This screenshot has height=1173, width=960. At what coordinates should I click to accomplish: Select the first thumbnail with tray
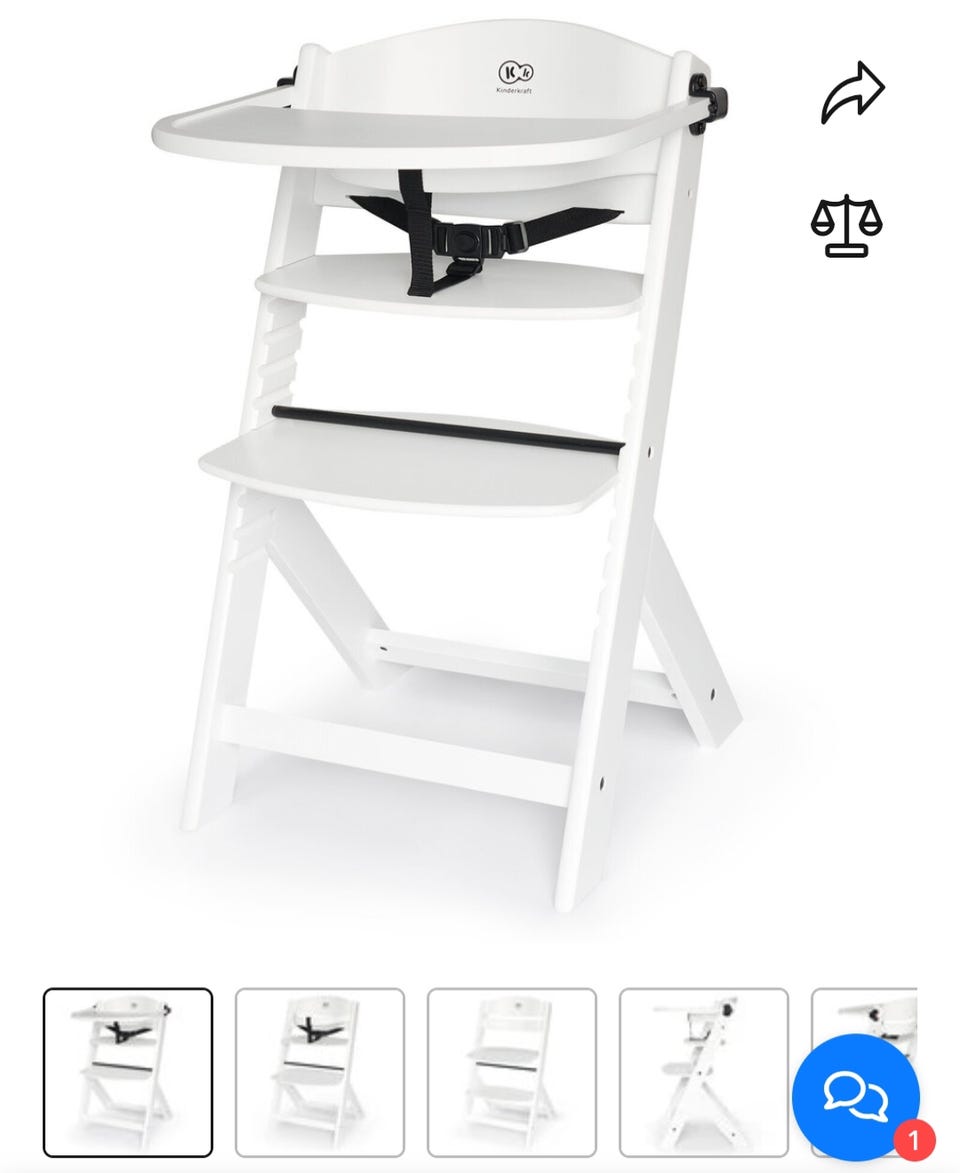[128, 1072]
